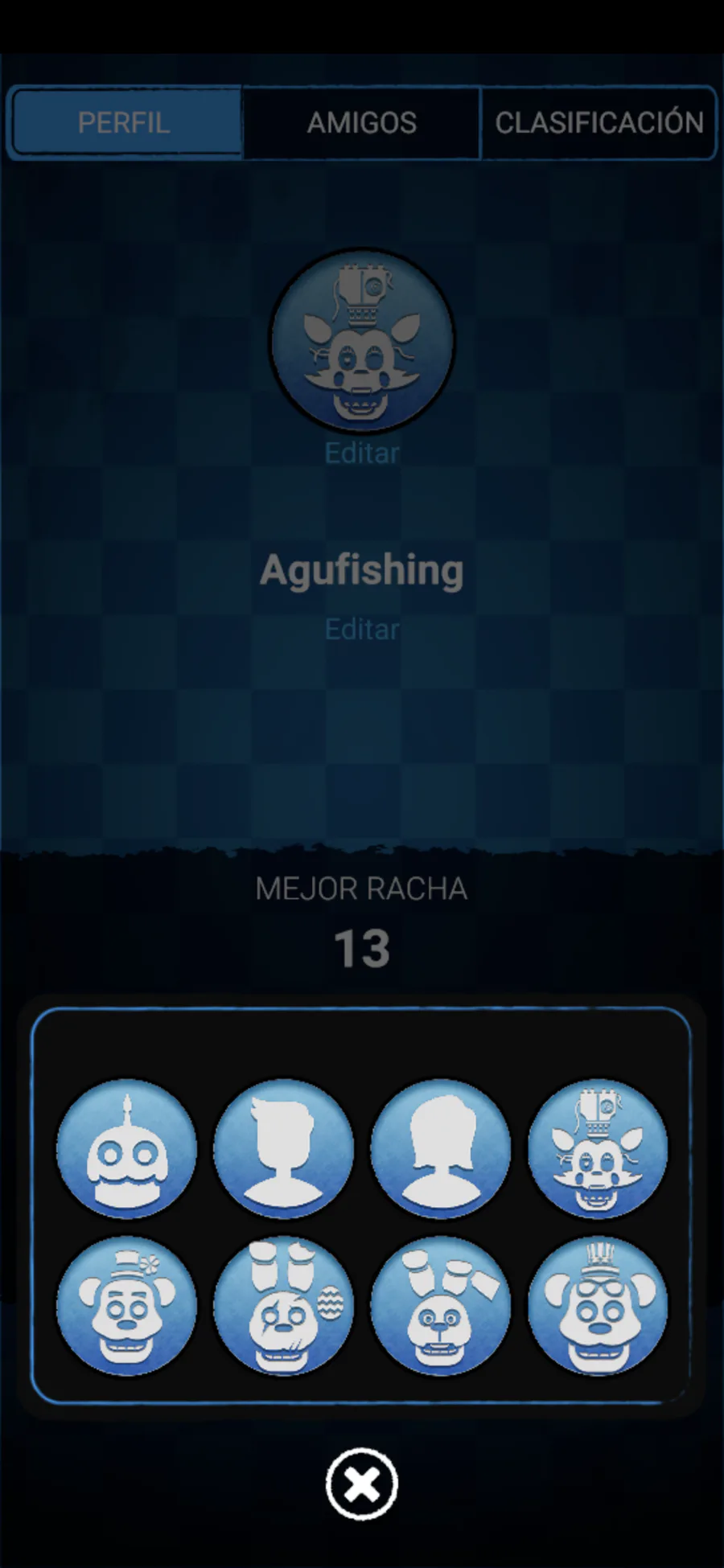Close the avatar picker dialog

tap(361, 1484)
